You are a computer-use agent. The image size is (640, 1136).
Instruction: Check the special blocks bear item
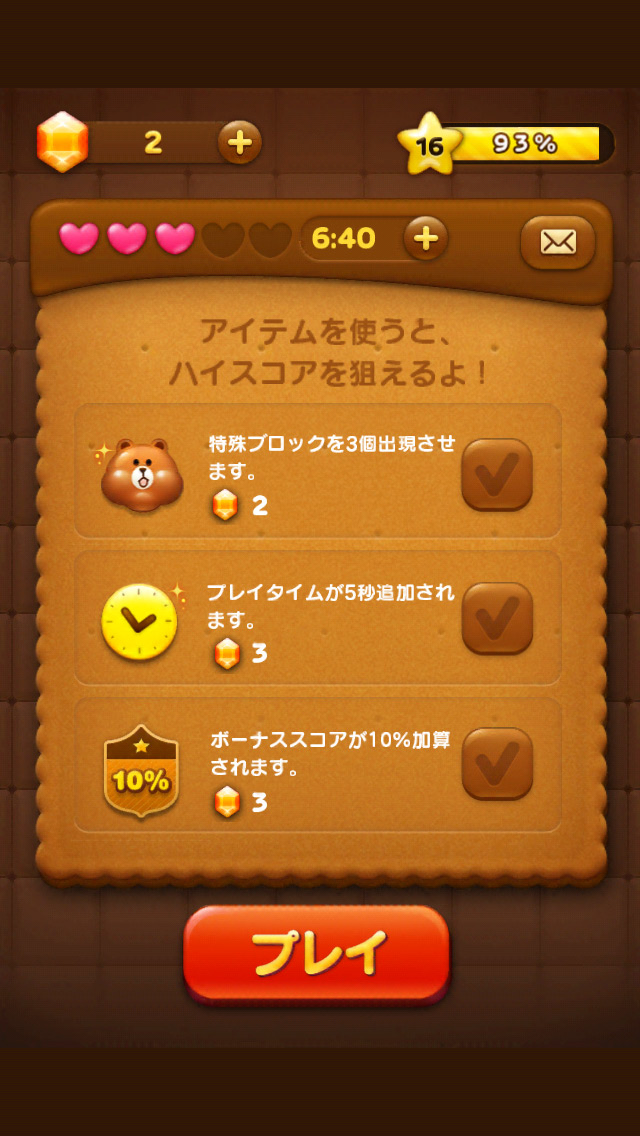(497, 474)
